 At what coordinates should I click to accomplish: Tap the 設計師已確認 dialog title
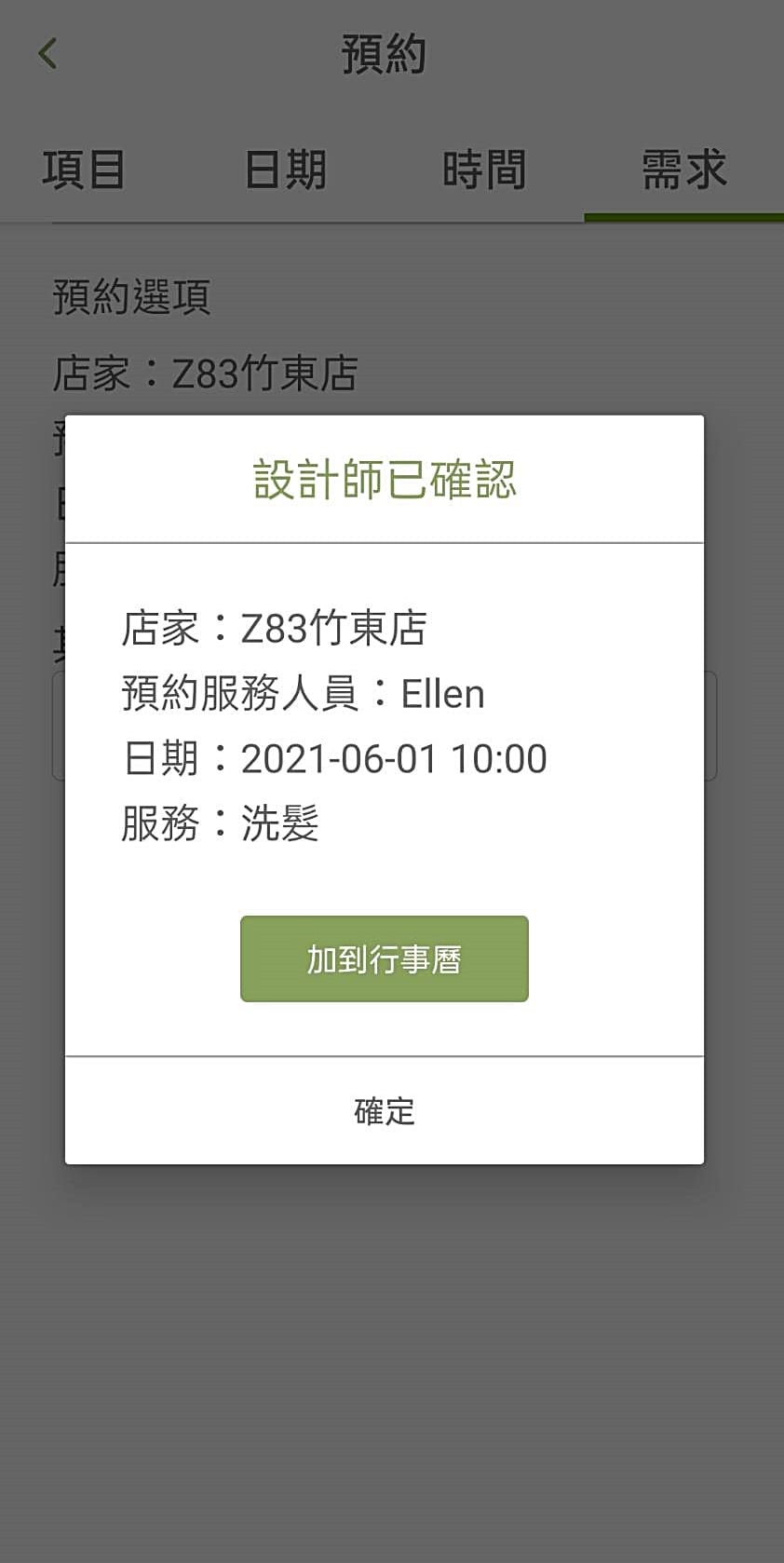tap(384, 480)
